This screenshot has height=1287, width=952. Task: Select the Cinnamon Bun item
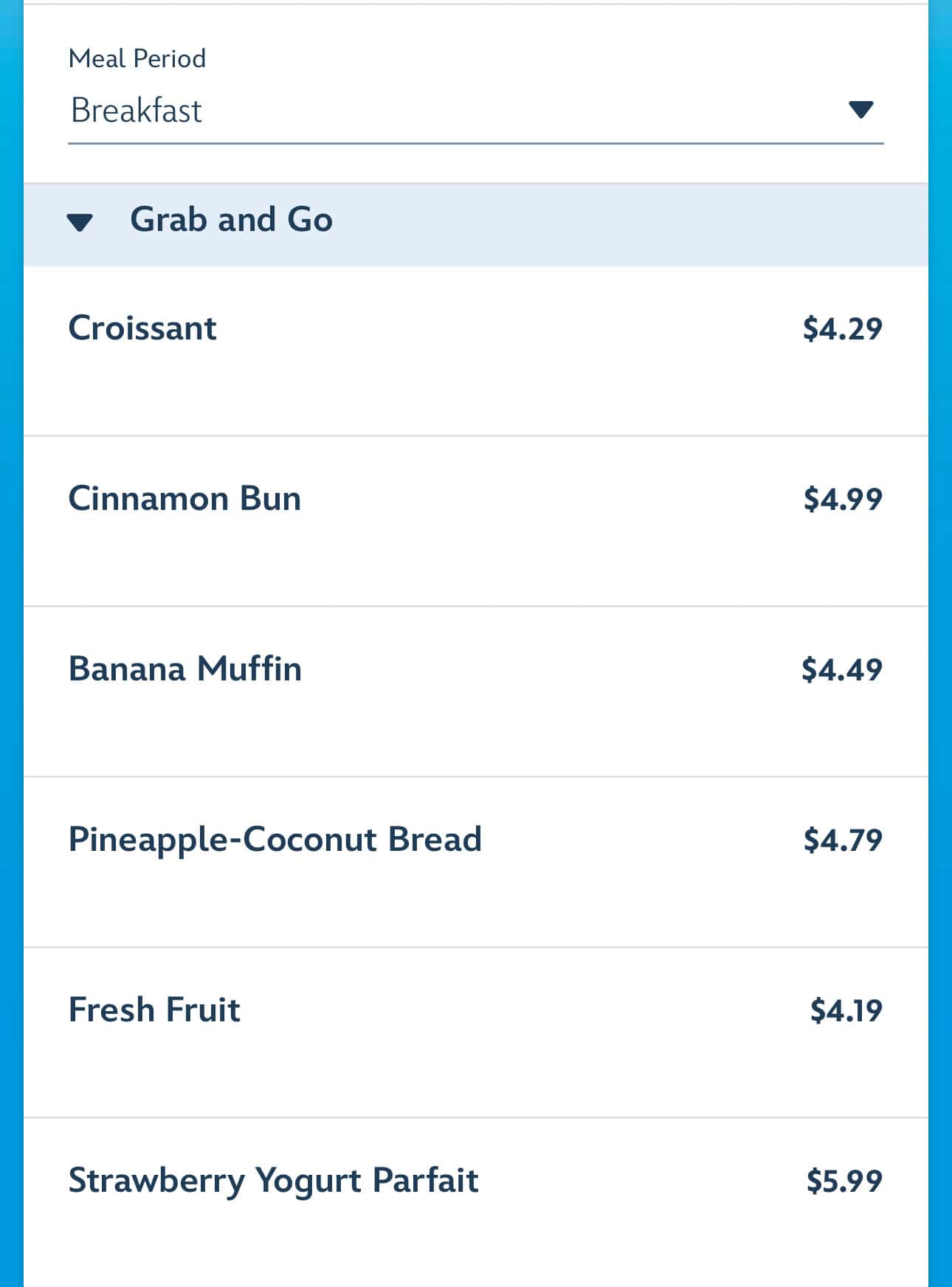(x=184, y=499)
